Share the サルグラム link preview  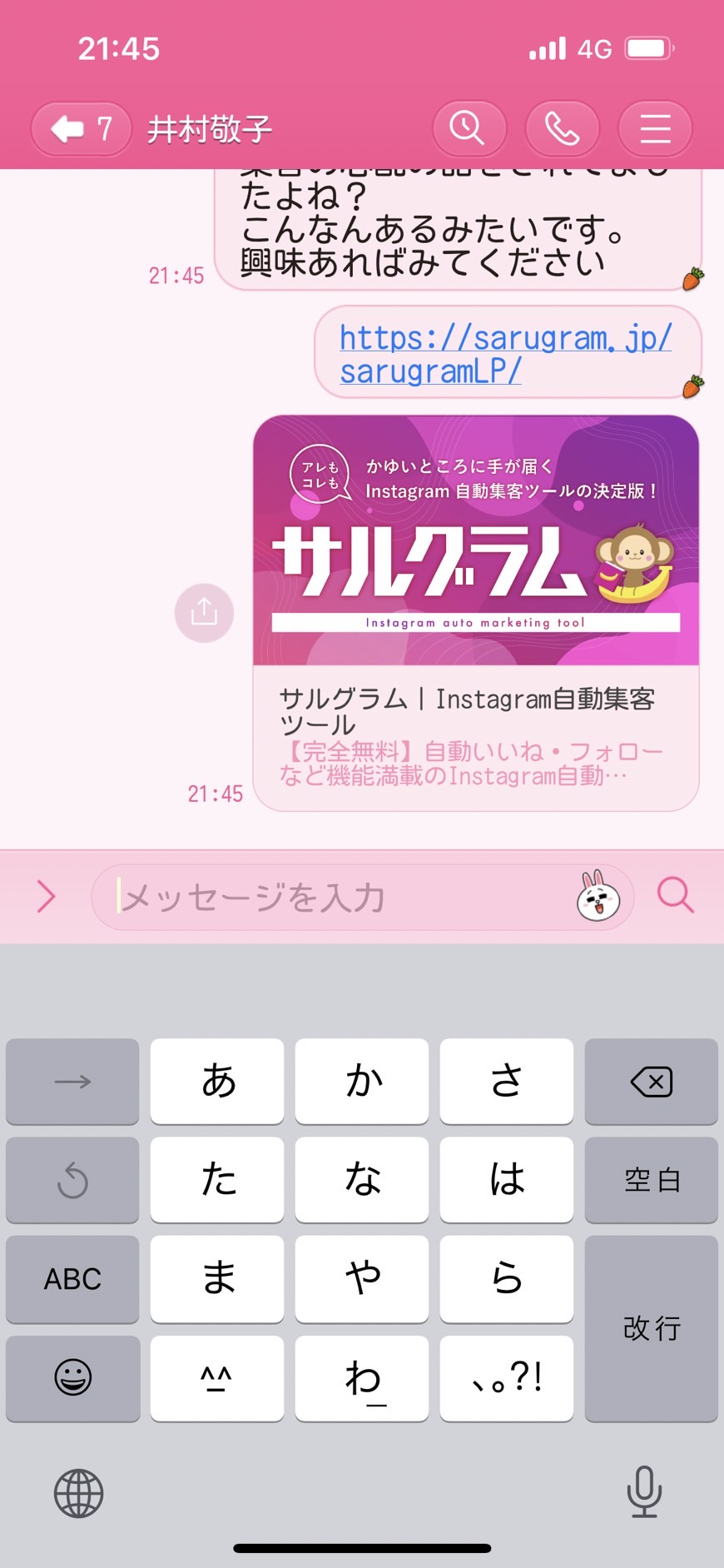tap(204, 613)
